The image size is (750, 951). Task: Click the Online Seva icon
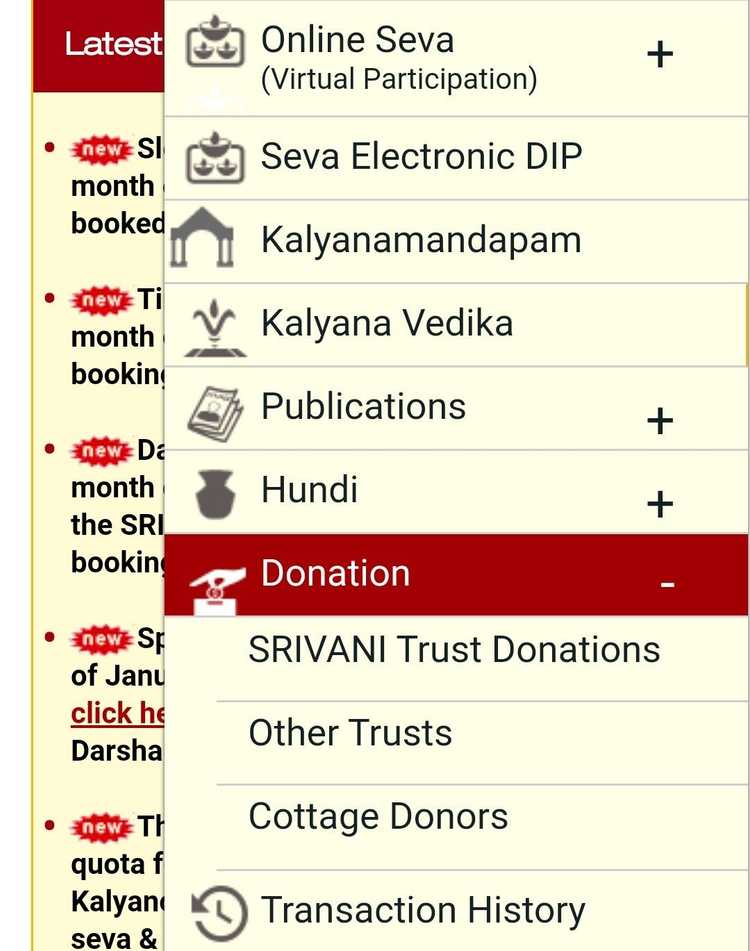point(214,48)
